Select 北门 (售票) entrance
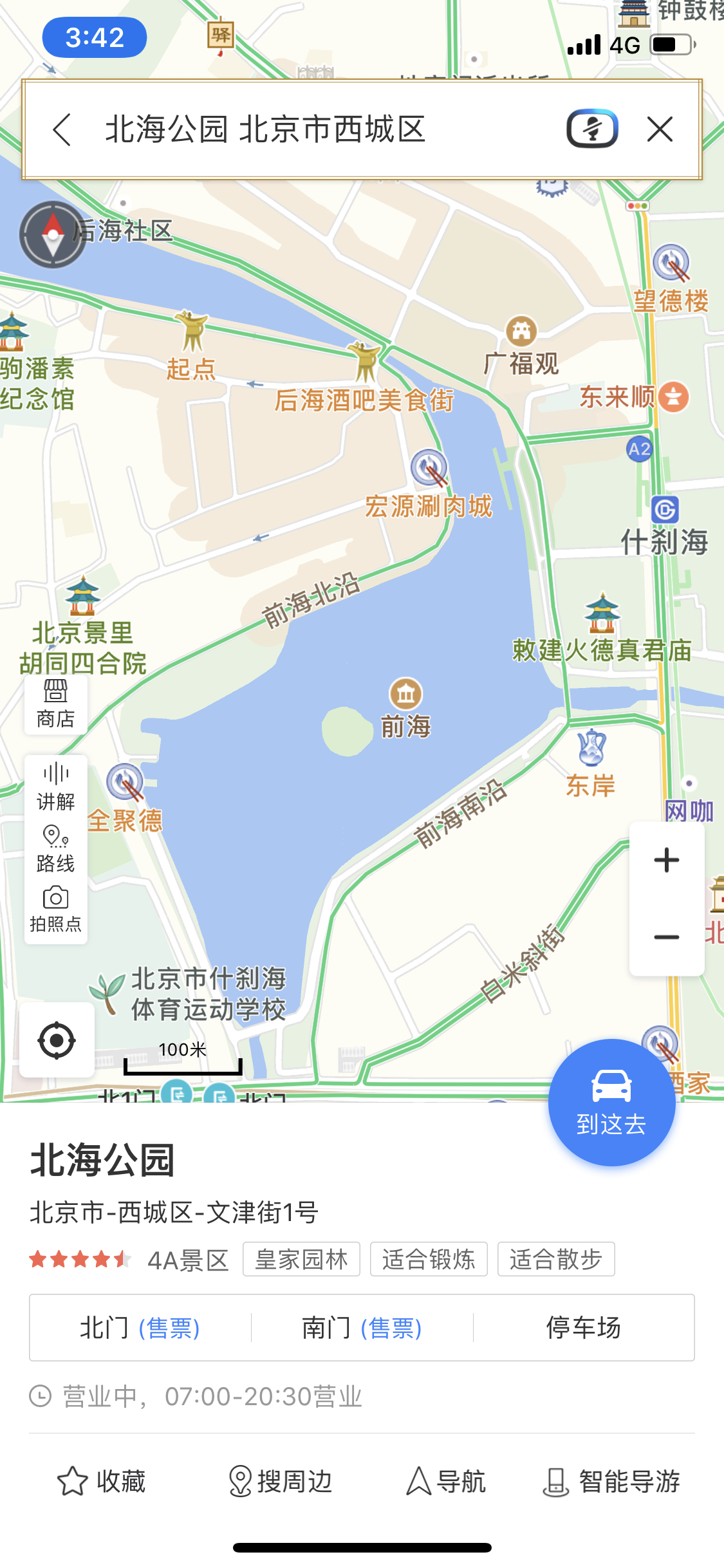The height and width of the screenshot is (1568, 724). coord(140,1327)
